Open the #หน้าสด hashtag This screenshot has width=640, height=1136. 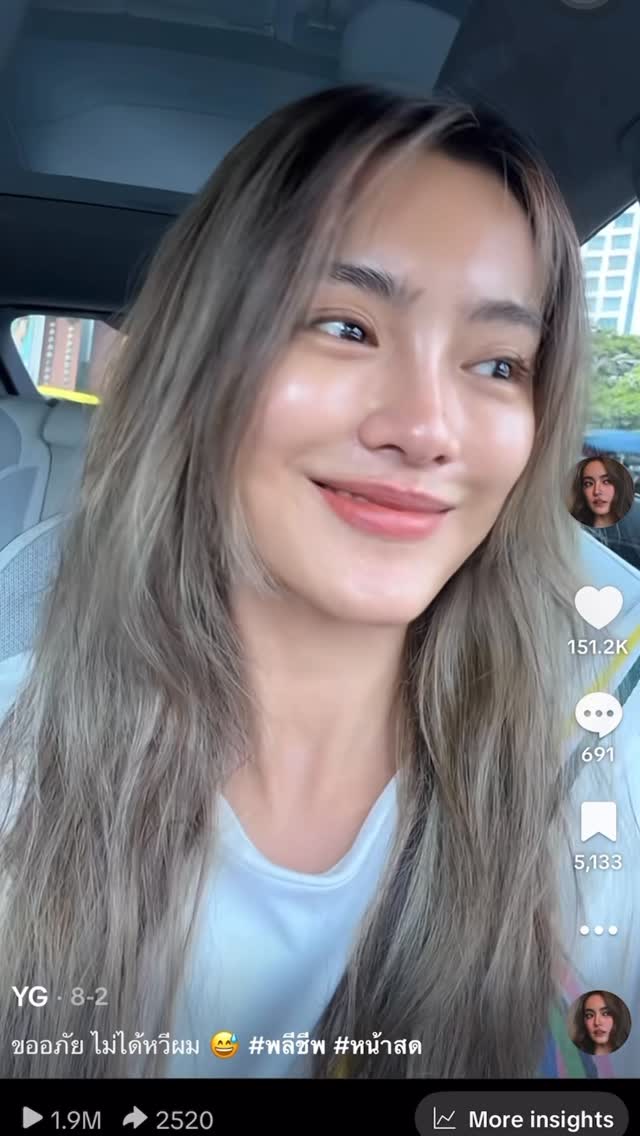(378, 1046)
